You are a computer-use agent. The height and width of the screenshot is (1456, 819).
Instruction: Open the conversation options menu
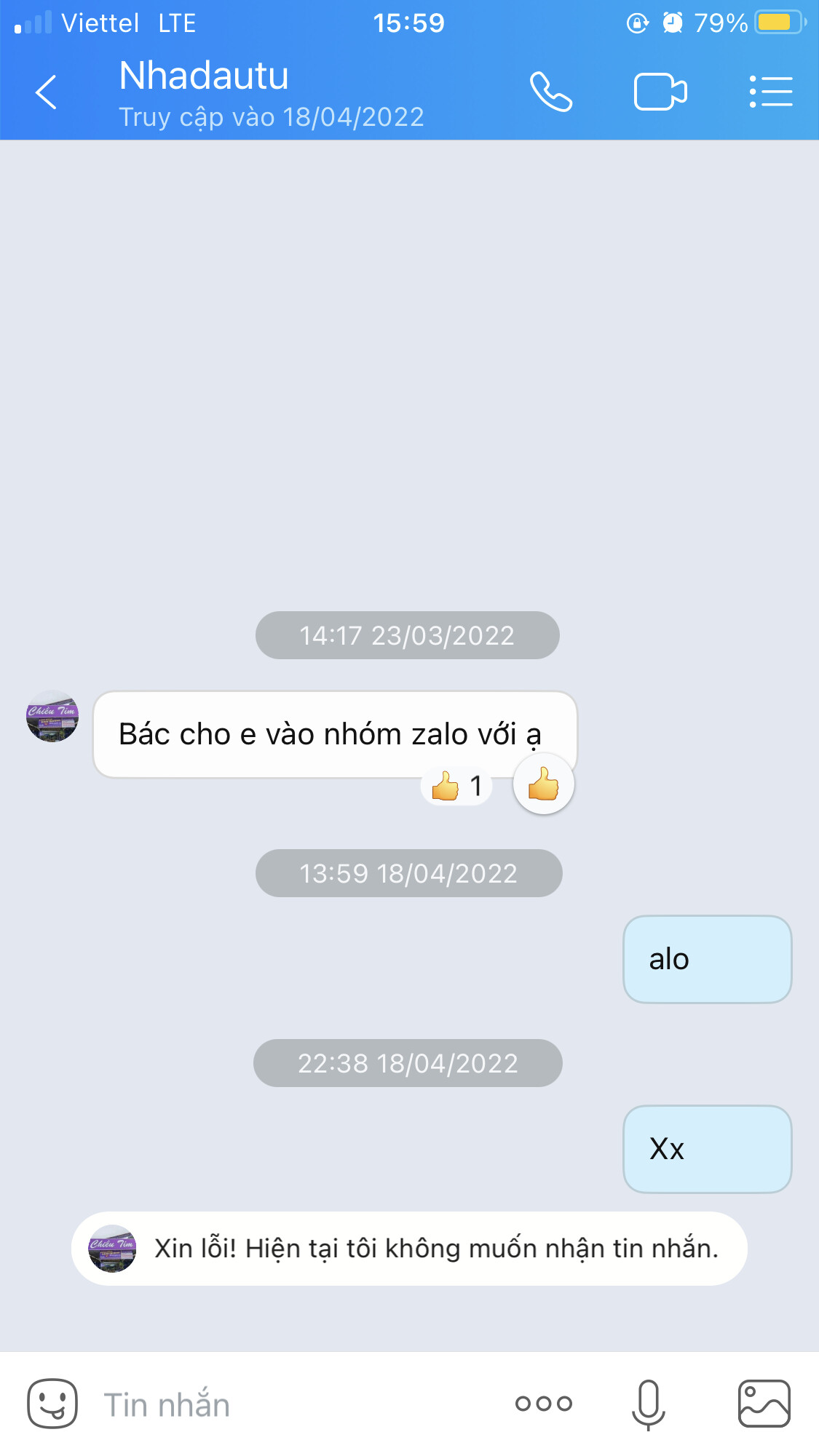pos(771,92)
